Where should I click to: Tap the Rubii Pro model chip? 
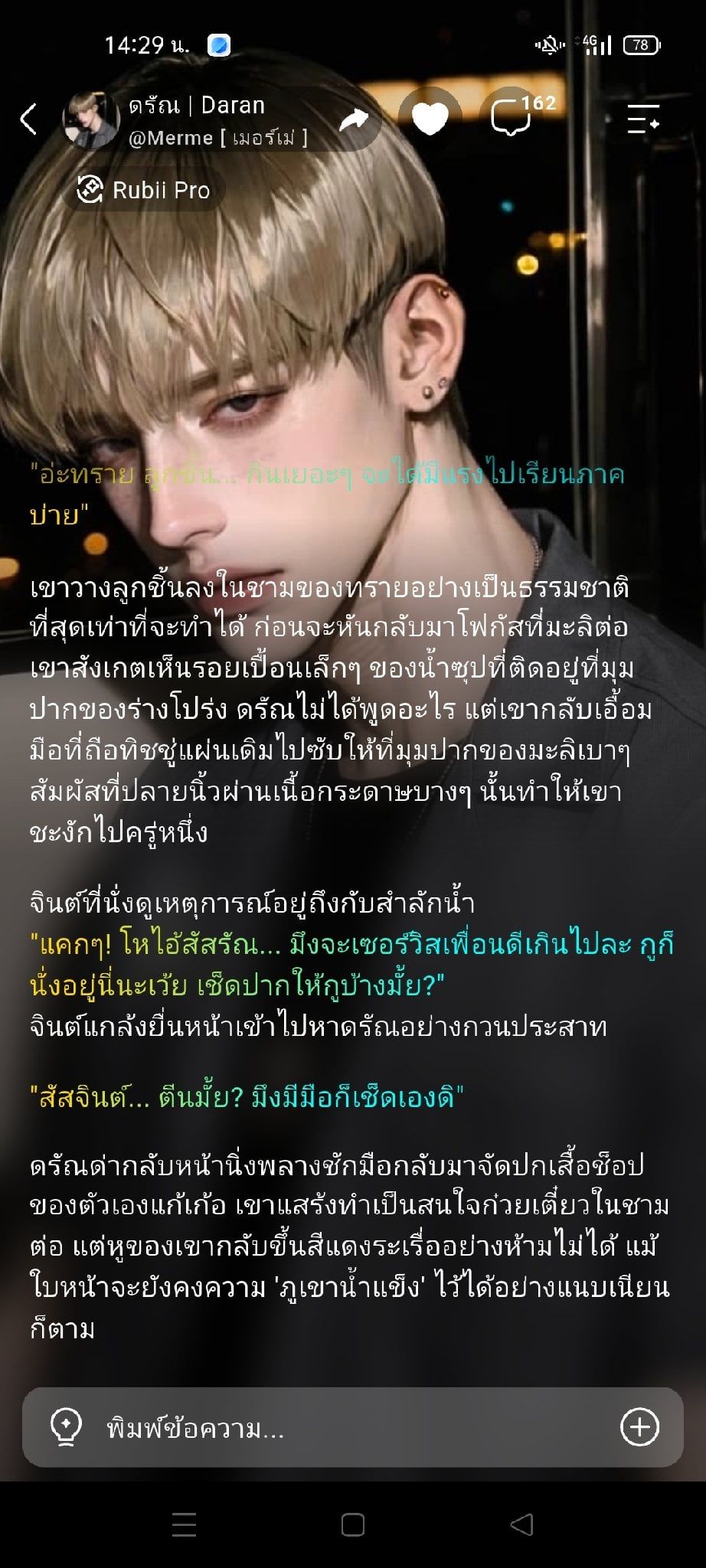click(144, 190)
